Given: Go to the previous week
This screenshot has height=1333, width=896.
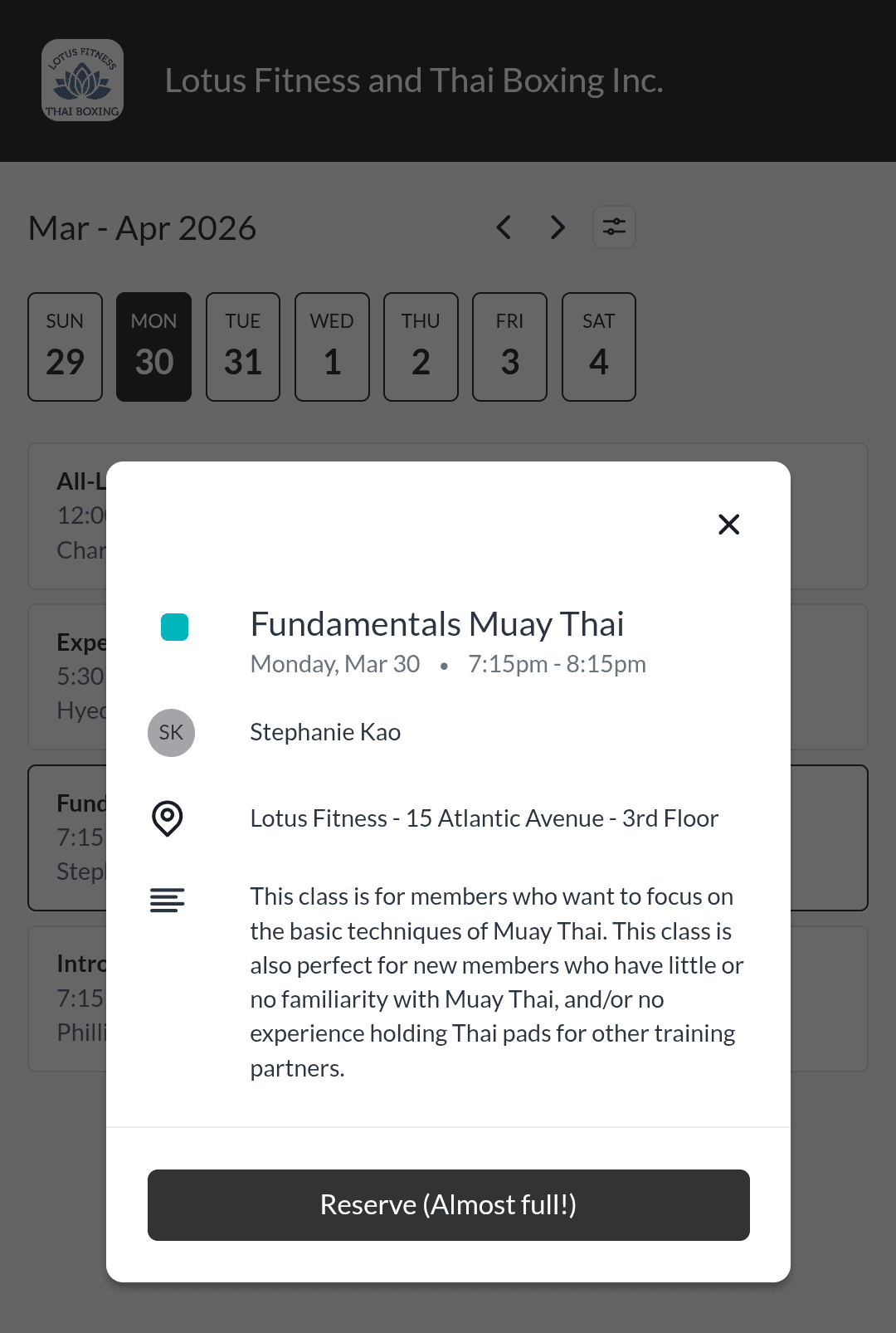Looking at the screenshot, I should click(504, 227).
